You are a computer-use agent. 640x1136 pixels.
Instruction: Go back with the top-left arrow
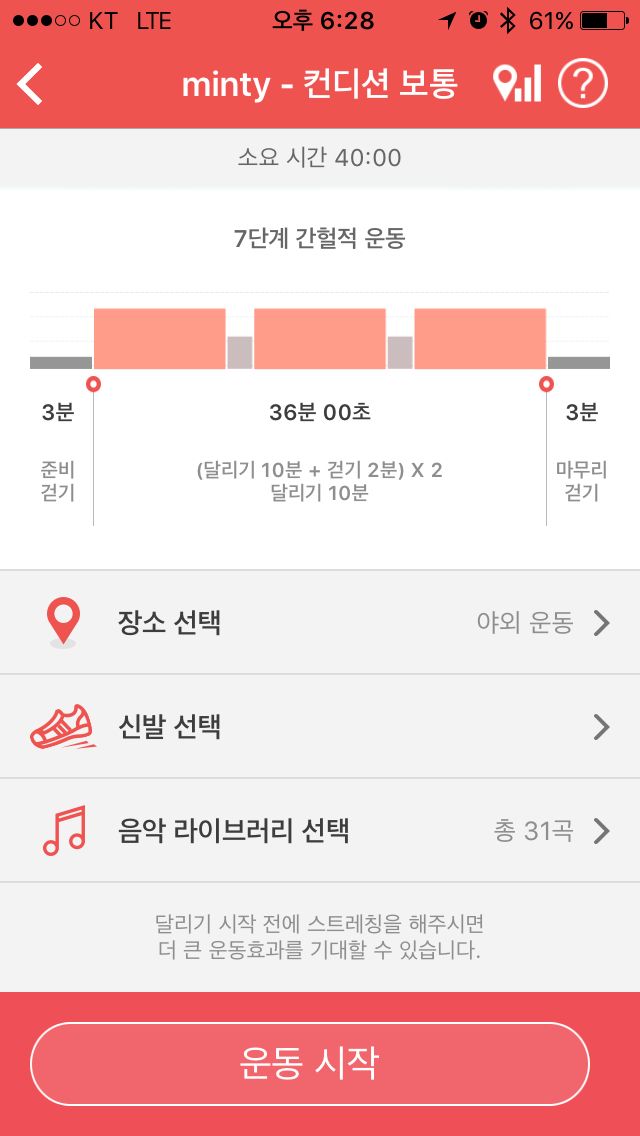point(30,85)
